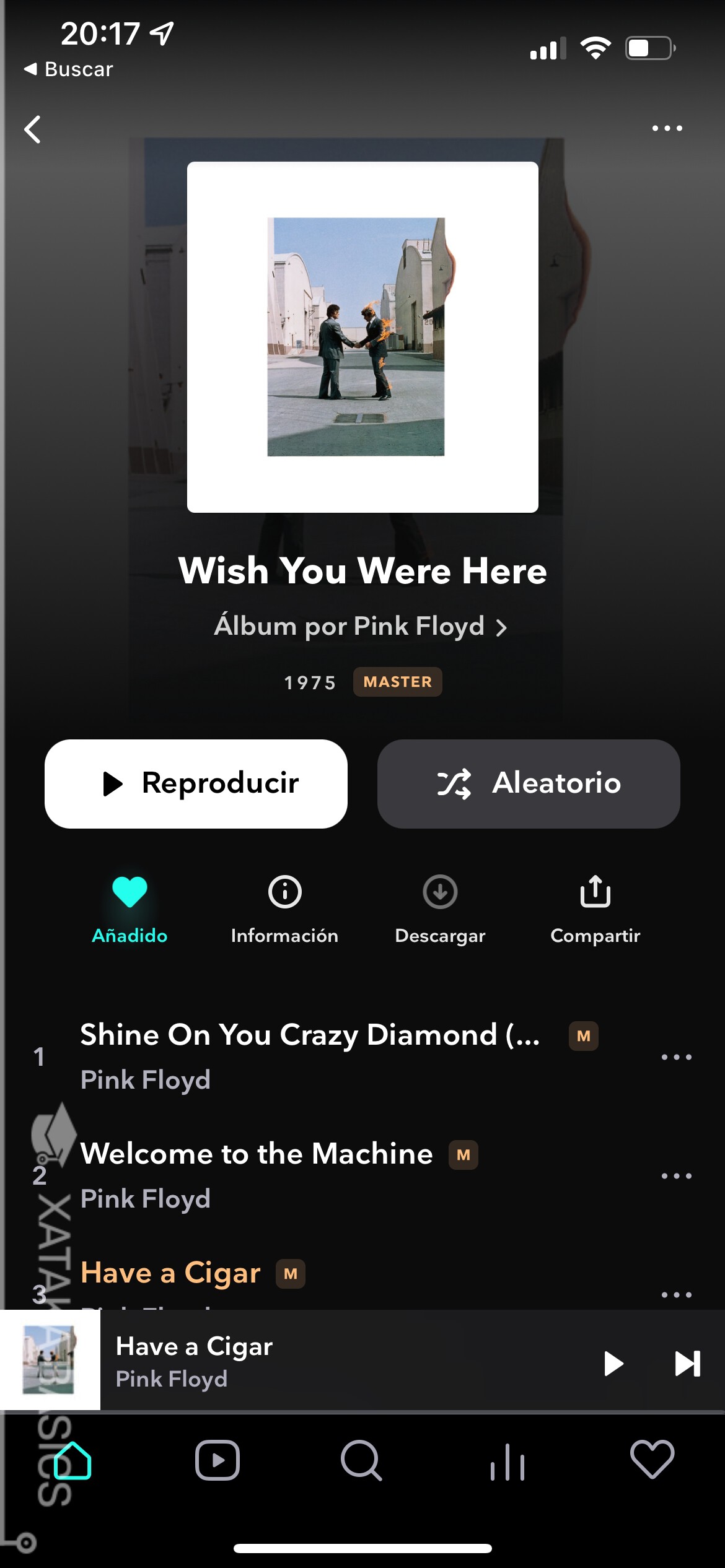Open options for Shine On You Crazy Diamond

click(x=676, y=1056)
